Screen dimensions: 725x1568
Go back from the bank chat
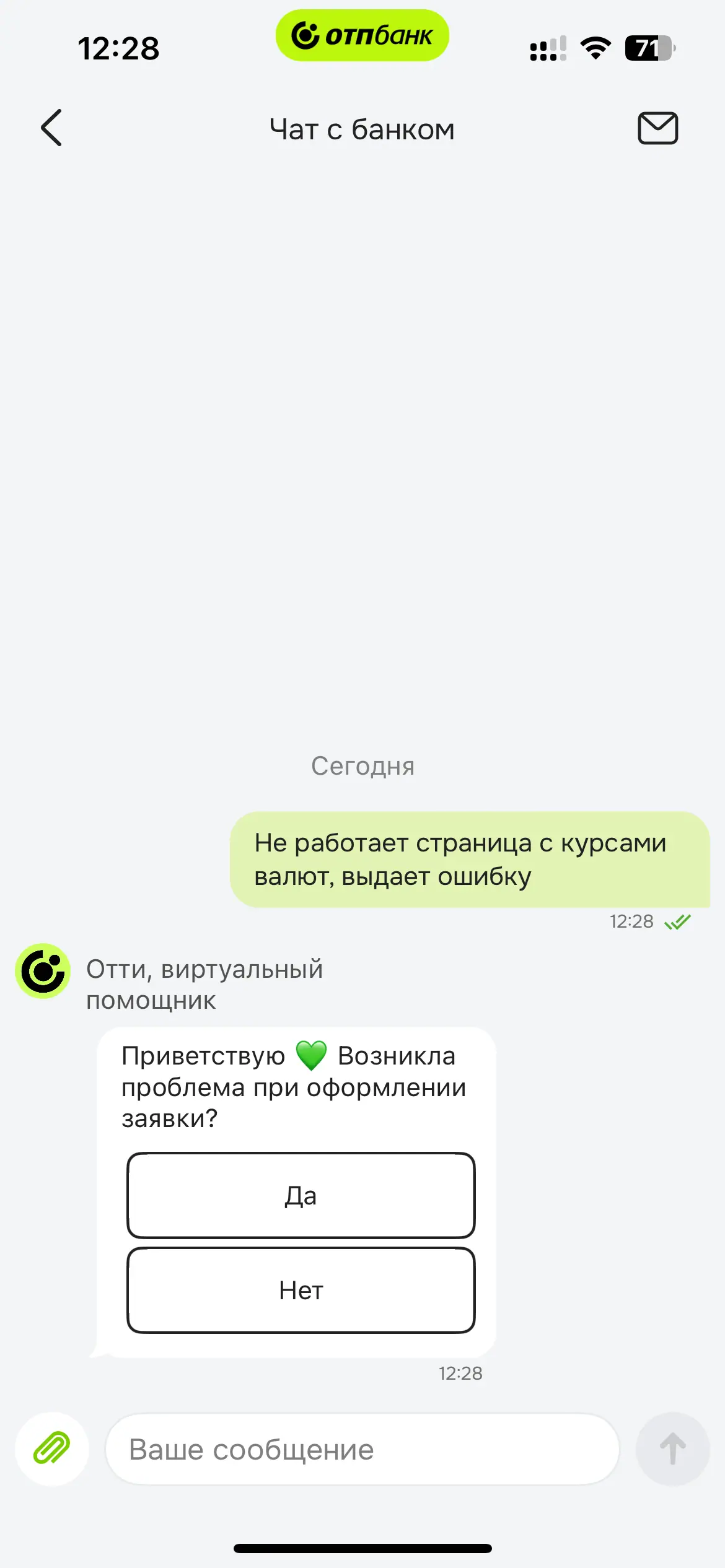tap(51, 128)
